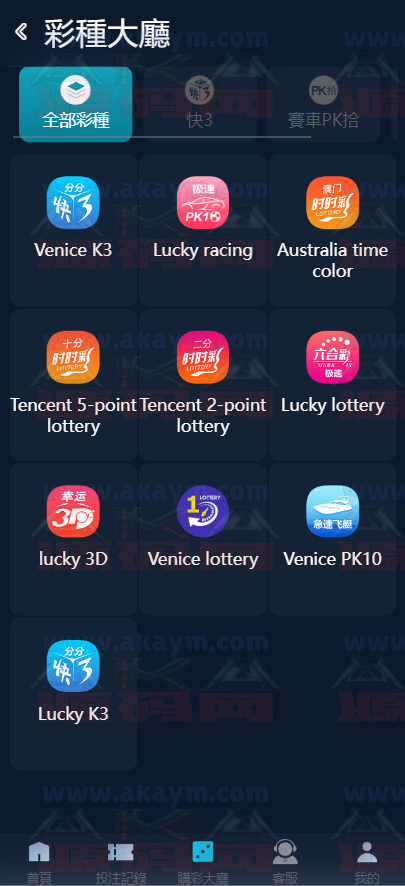Open the Venice PK10 game
The height and width of the screenshot is (886, 405).
click(x=332, y=539)
